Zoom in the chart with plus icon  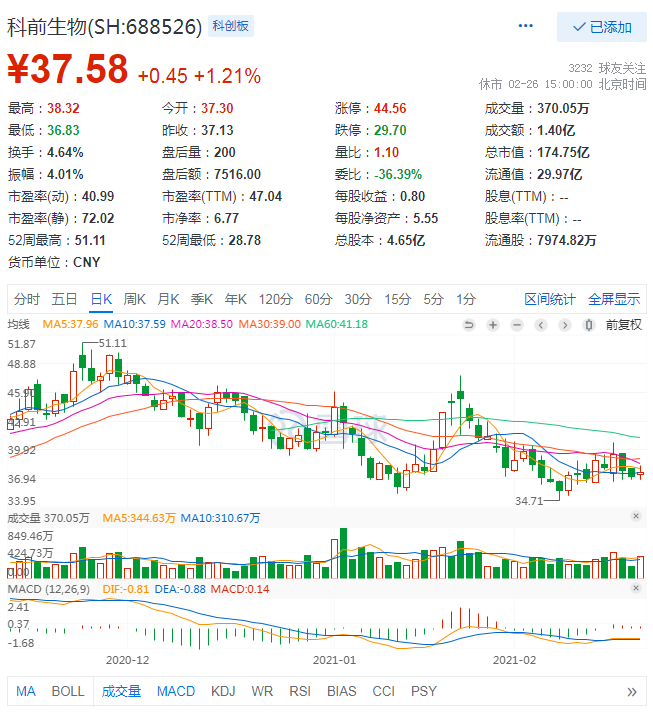(493, 325)
